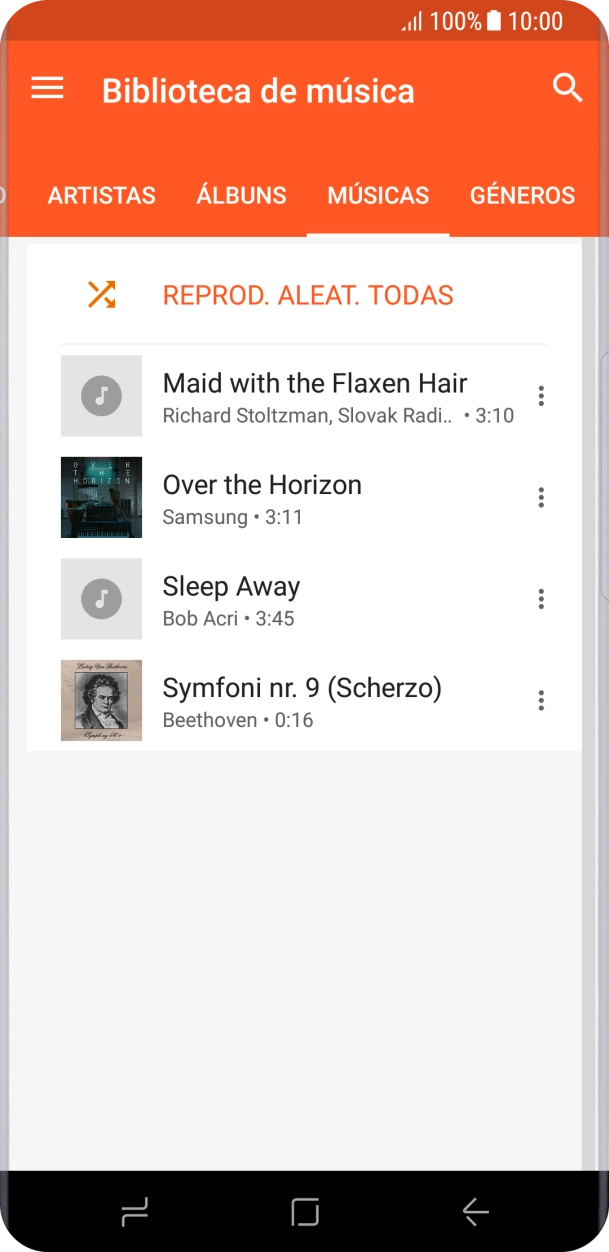
Task: Select the Músicas tab
Action: pos(378,196)
